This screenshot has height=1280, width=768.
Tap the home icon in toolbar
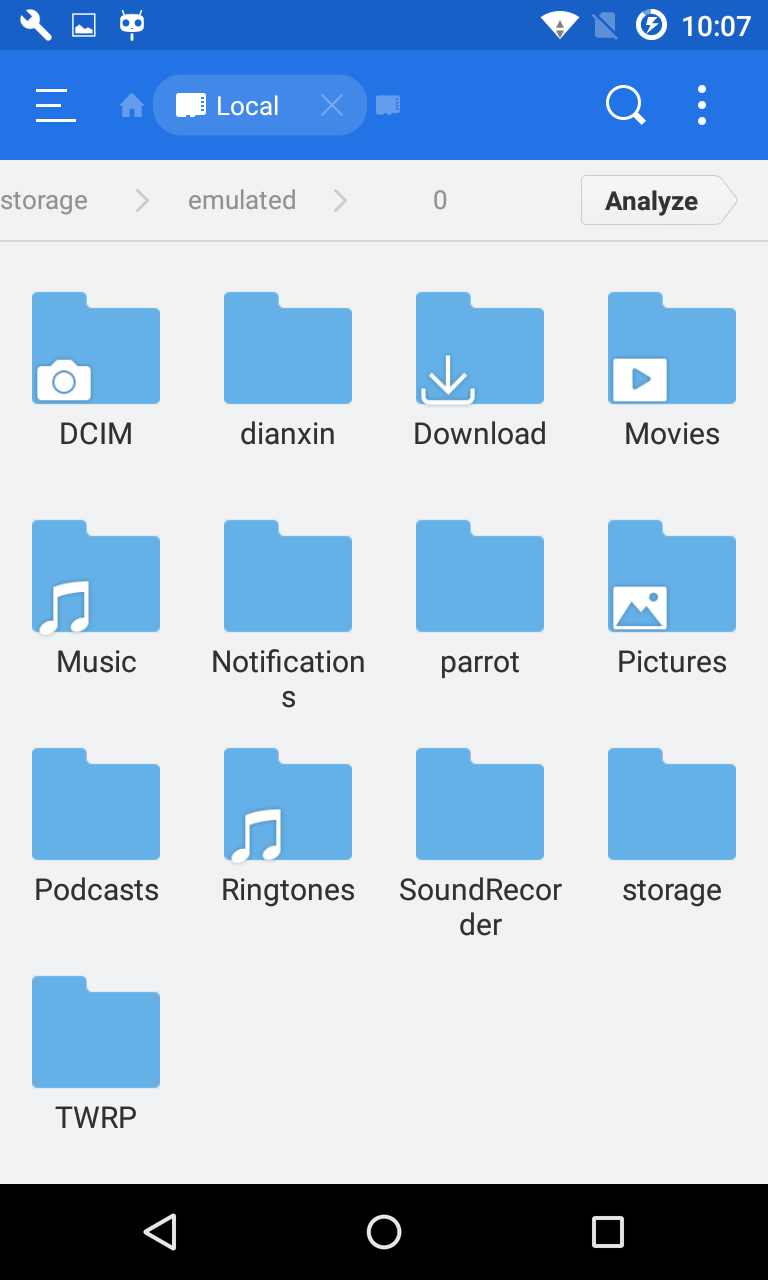coord(132,105)
